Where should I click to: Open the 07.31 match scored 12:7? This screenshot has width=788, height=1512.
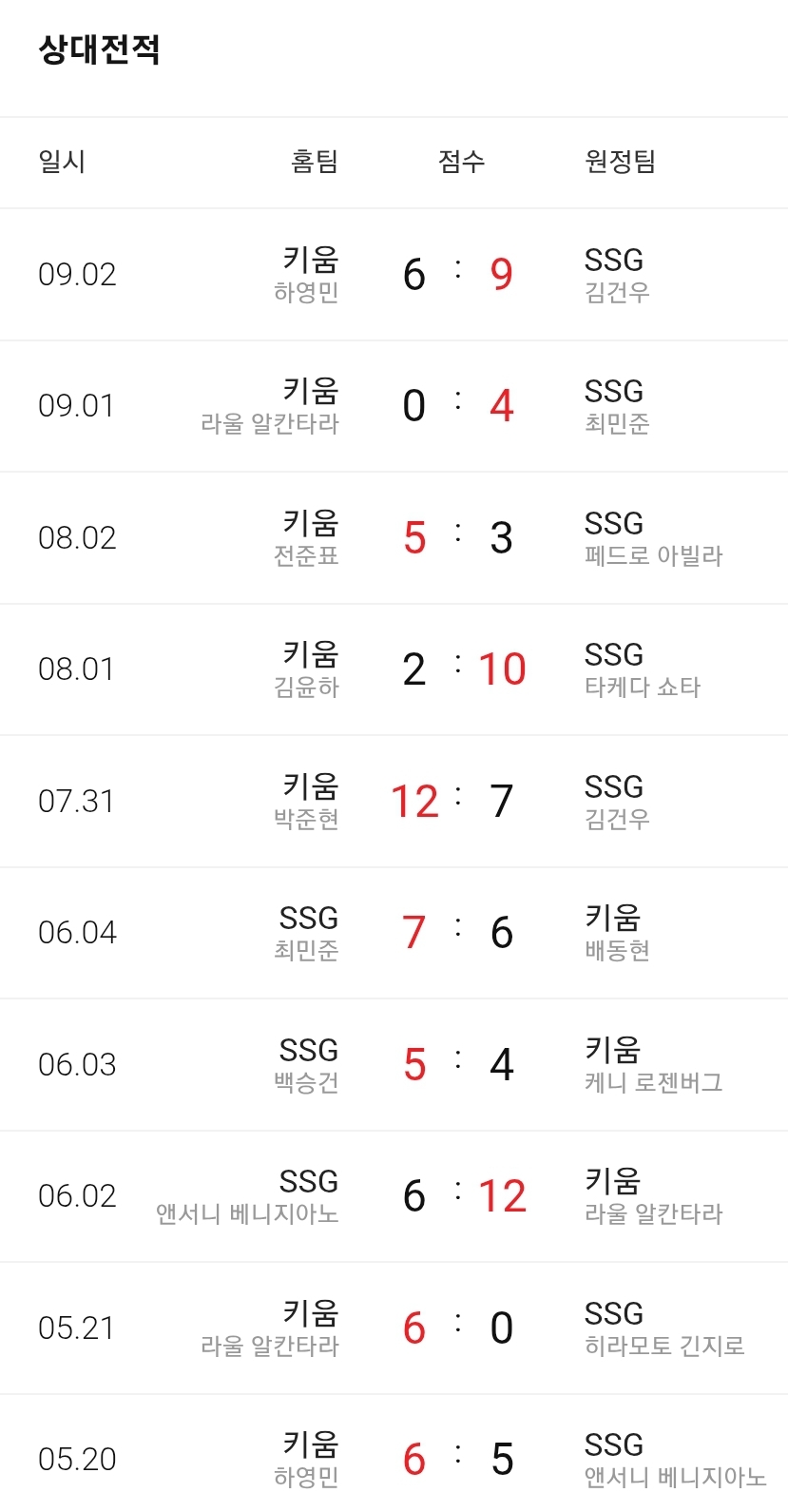click(x=394, y=801)
